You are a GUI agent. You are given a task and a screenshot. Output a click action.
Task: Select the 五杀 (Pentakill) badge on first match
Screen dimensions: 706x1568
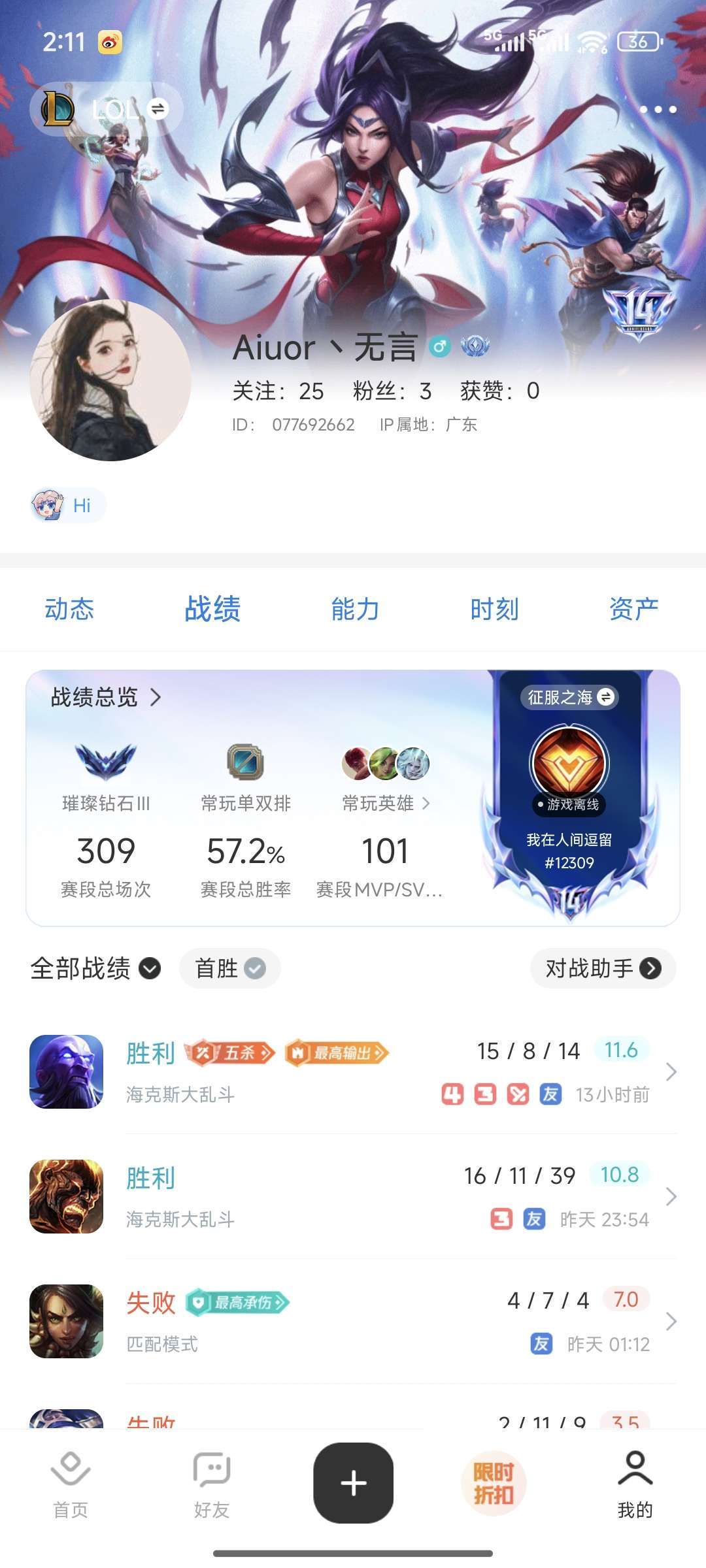230,1053
